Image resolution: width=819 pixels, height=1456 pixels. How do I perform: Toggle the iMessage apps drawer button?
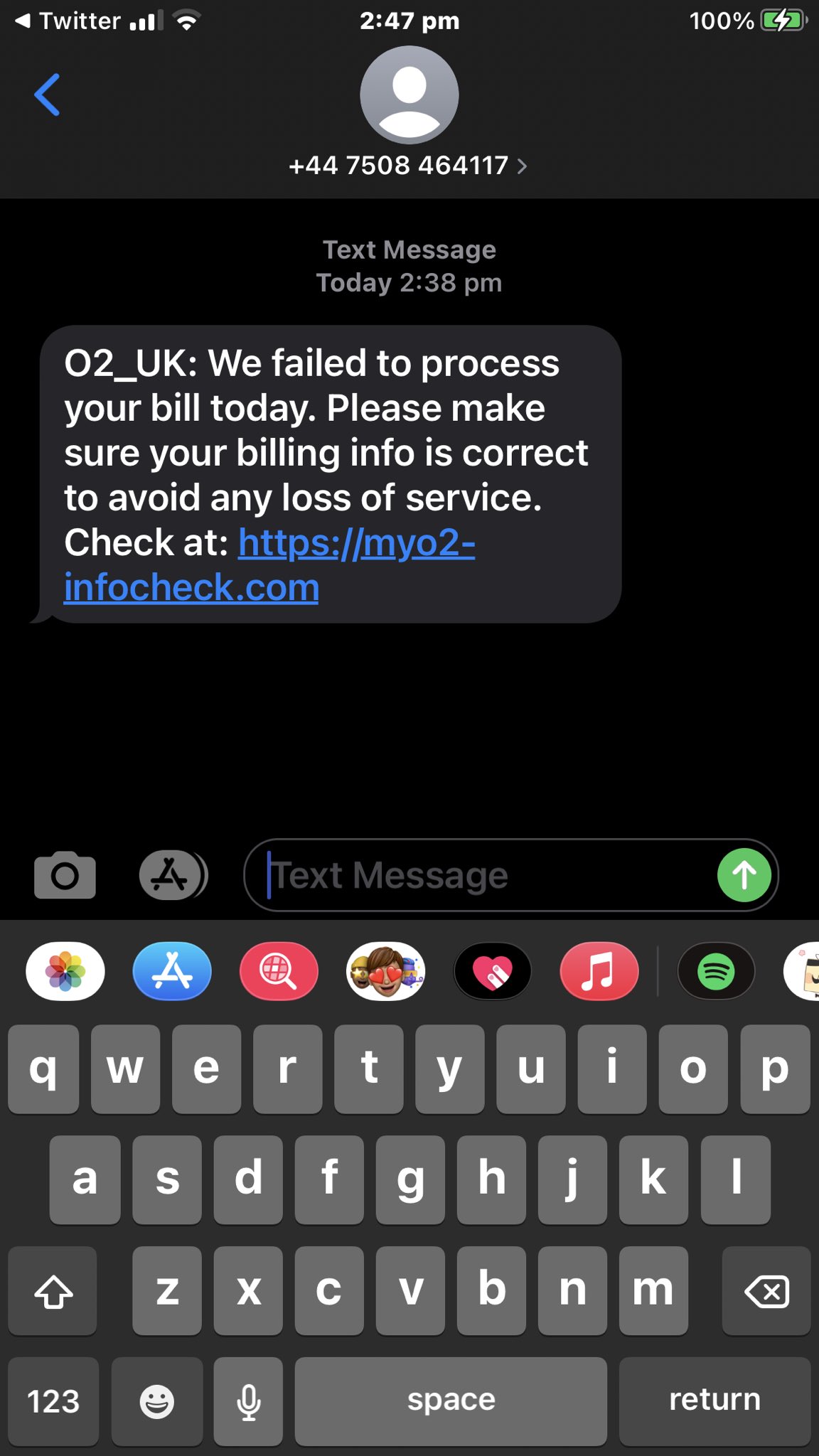pos(172,875)
